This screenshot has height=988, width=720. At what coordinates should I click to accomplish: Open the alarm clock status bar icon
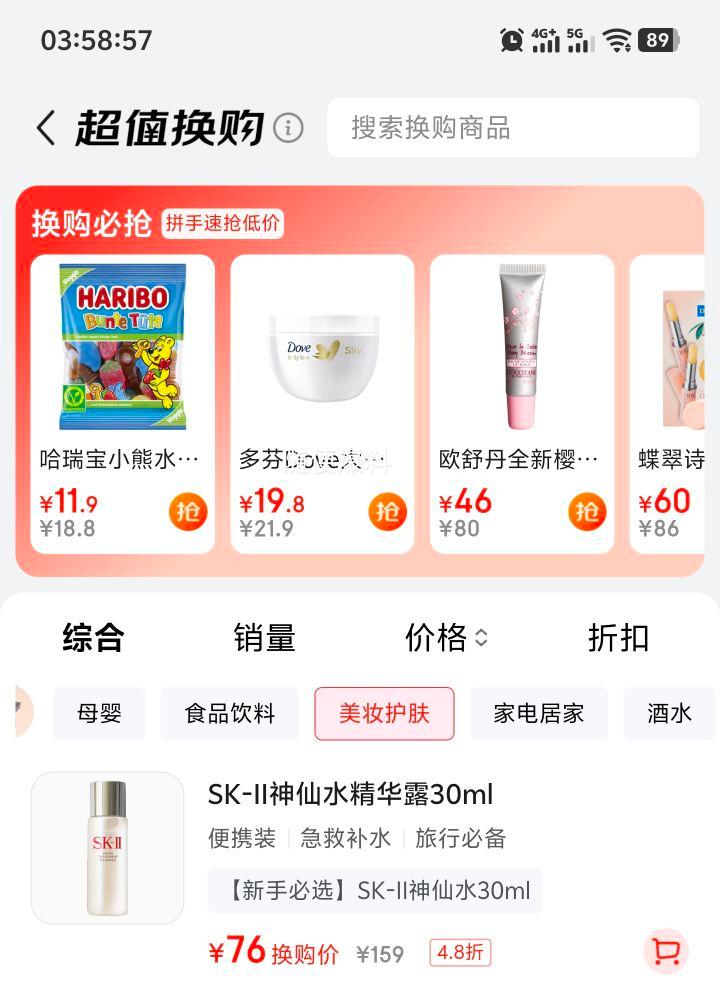pos(510,41)
